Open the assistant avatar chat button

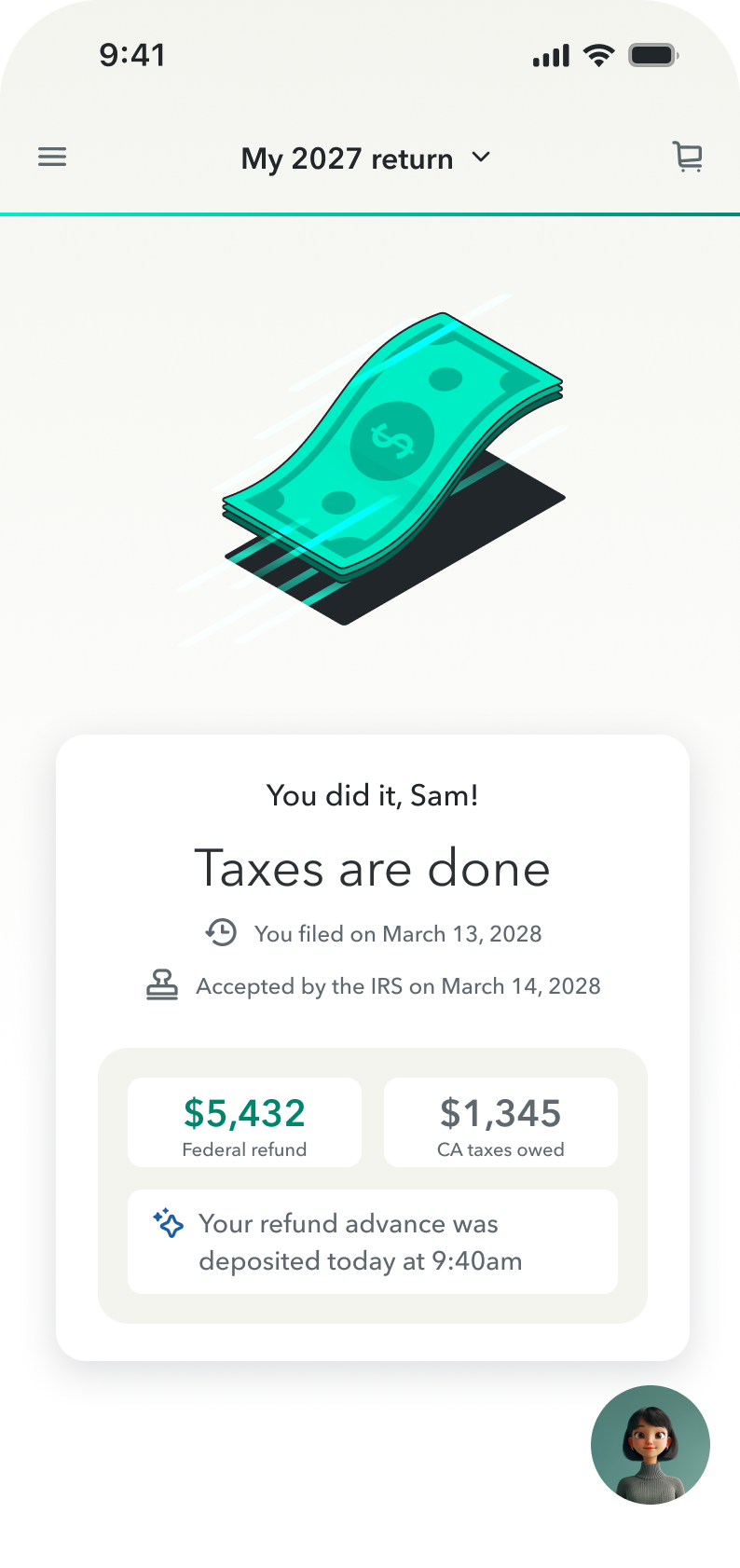[x=651, y=1445]
